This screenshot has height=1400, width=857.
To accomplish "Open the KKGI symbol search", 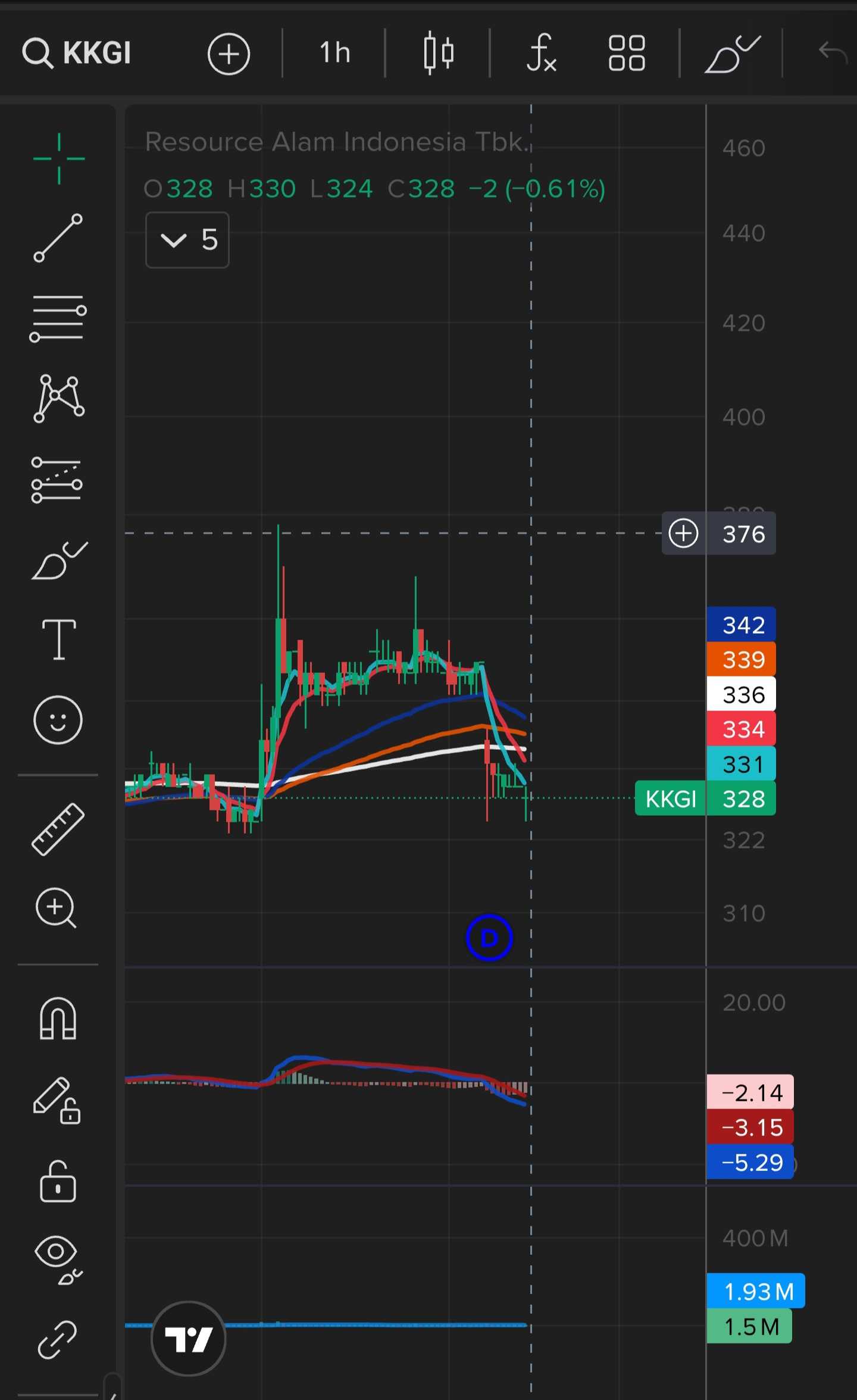I will click(x=77, y=53).
